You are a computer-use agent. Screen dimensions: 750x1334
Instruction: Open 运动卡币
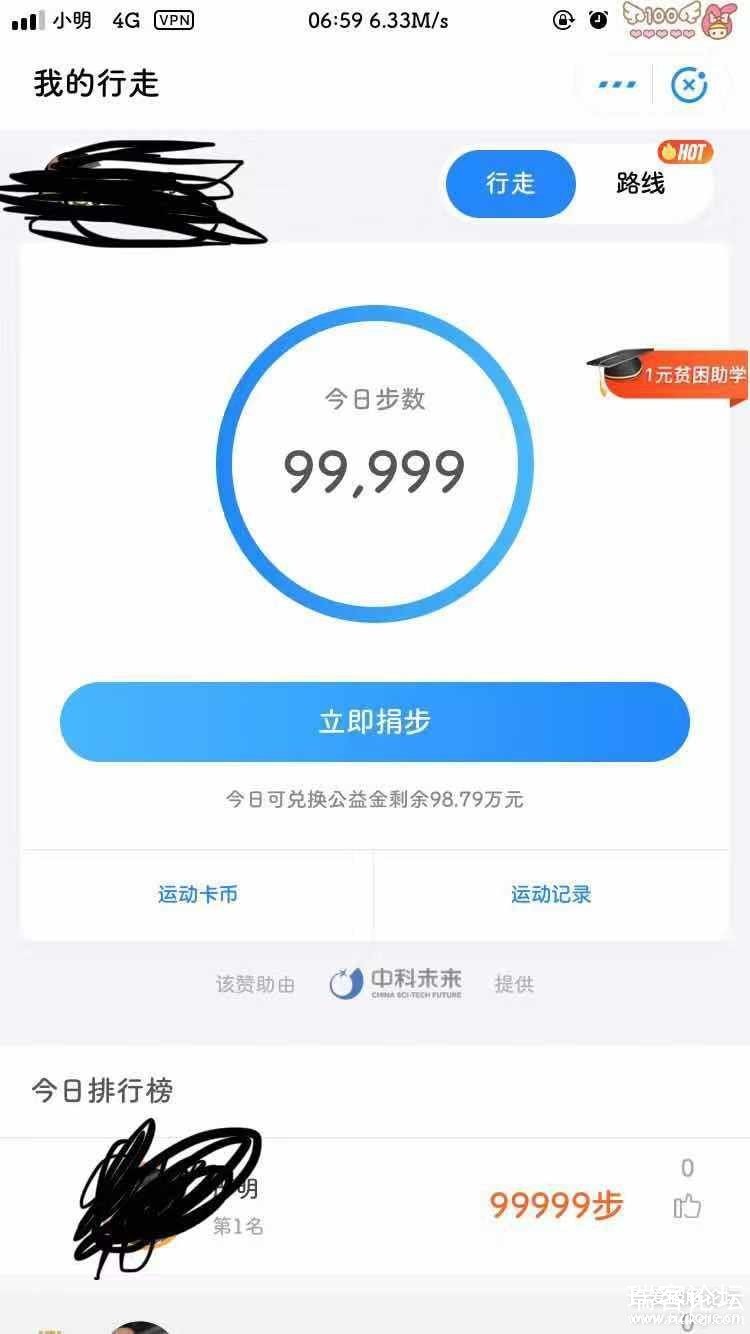click(x=198, y=894)
